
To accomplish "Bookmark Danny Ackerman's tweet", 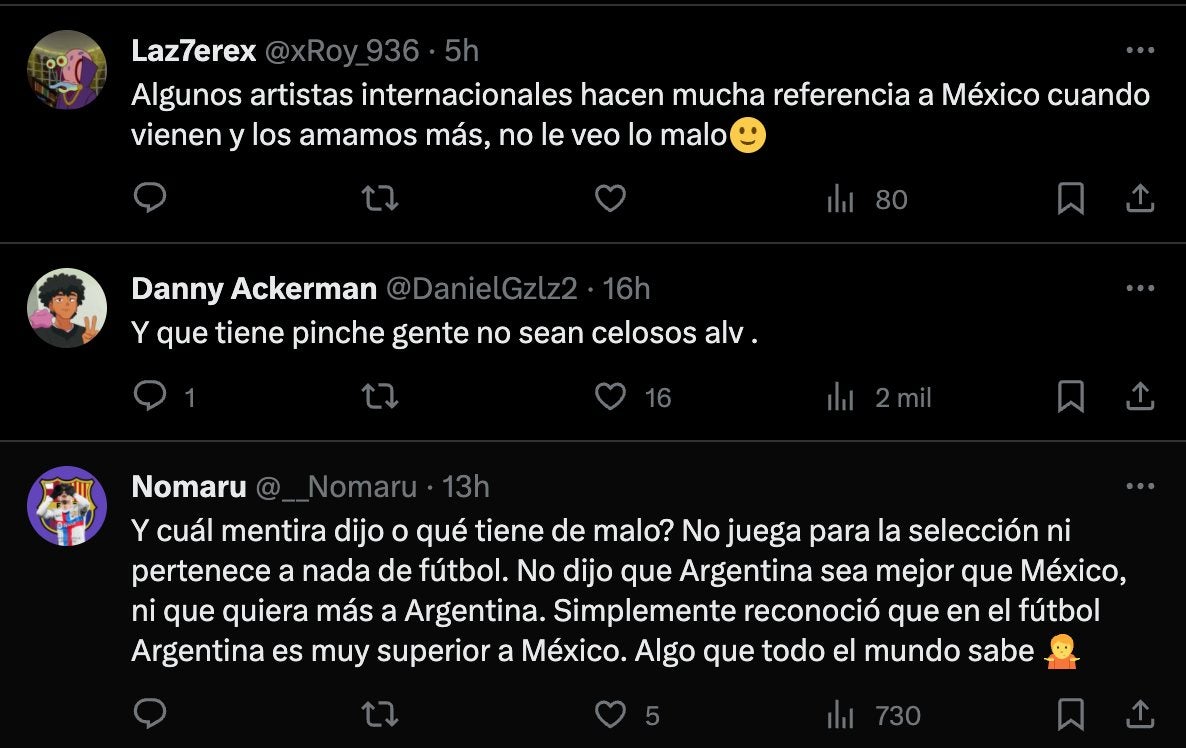I will coord(1070,397).
